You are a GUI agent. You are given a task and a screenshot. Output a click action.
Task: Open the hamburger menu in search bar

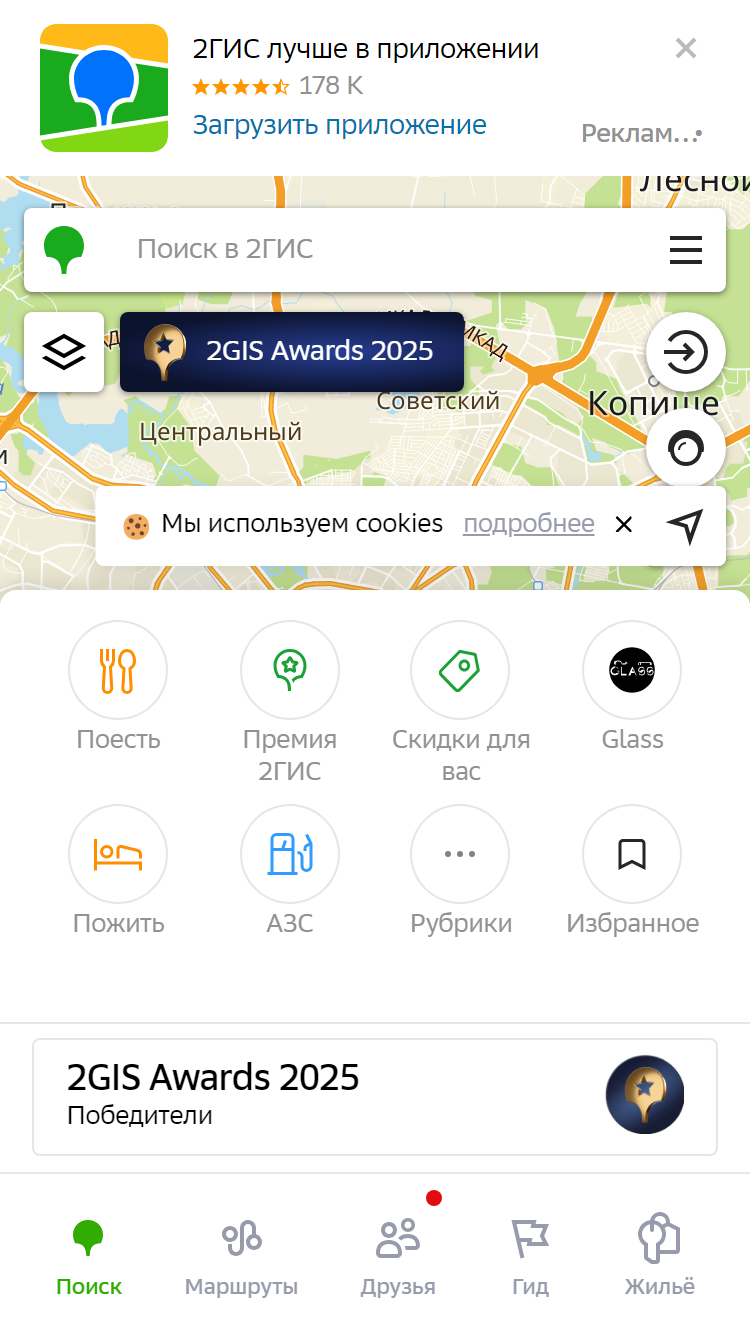686,249
